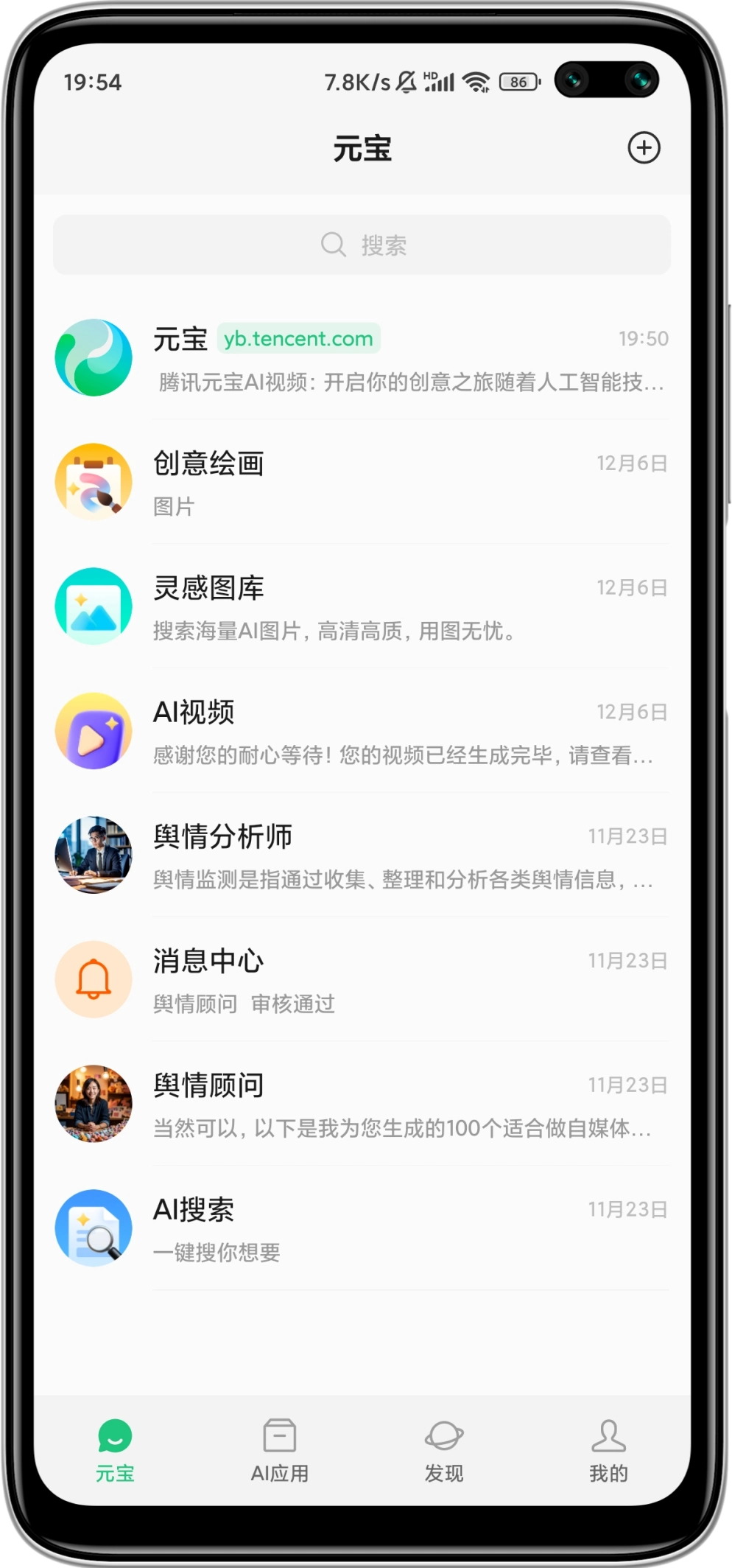
Task: Open the 舆情顾问 chat
Action: point(362,1105)
